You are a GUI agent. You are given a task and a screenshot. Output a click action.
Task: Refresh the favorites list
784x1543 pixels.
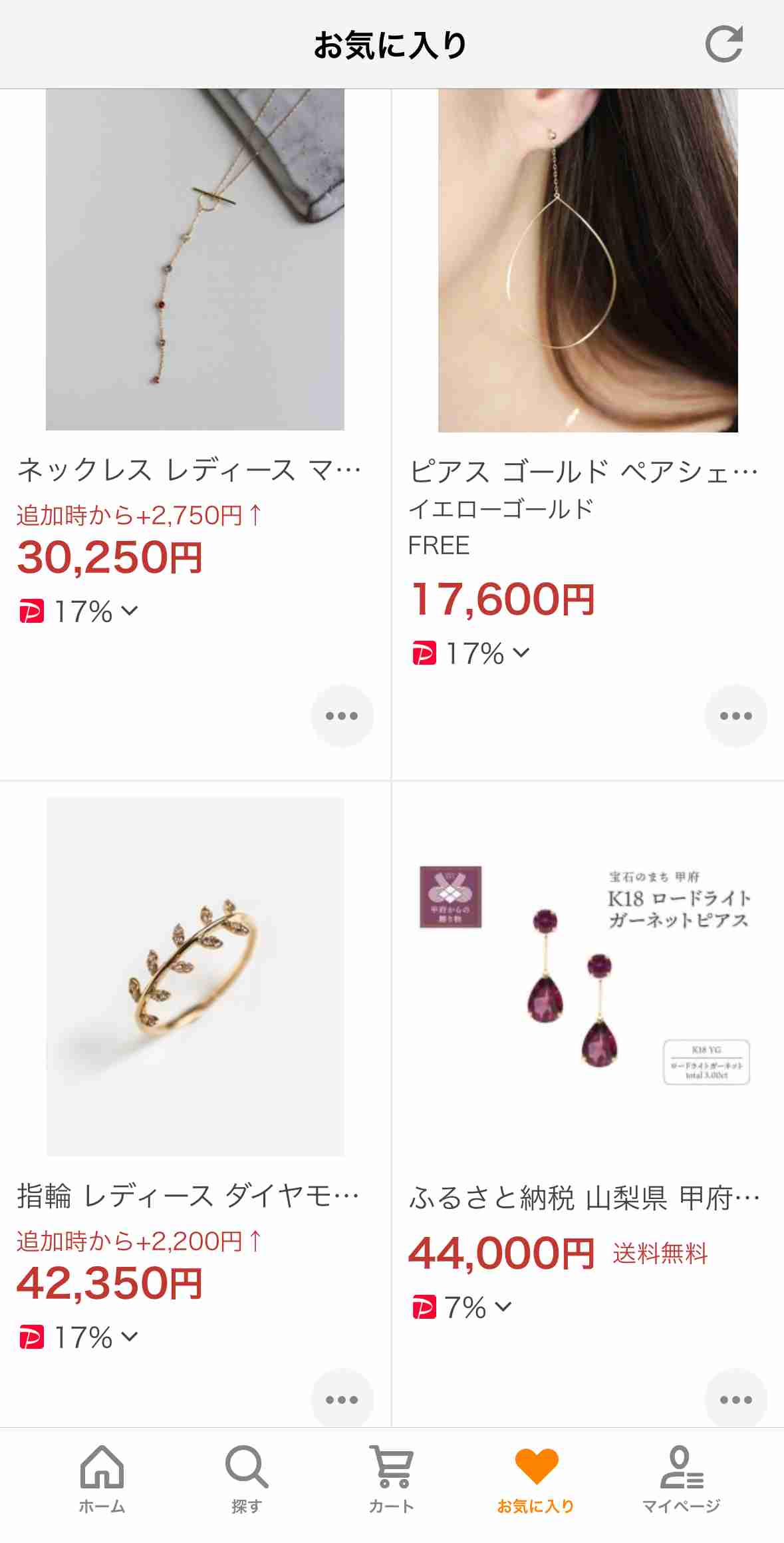pos(724,45)
